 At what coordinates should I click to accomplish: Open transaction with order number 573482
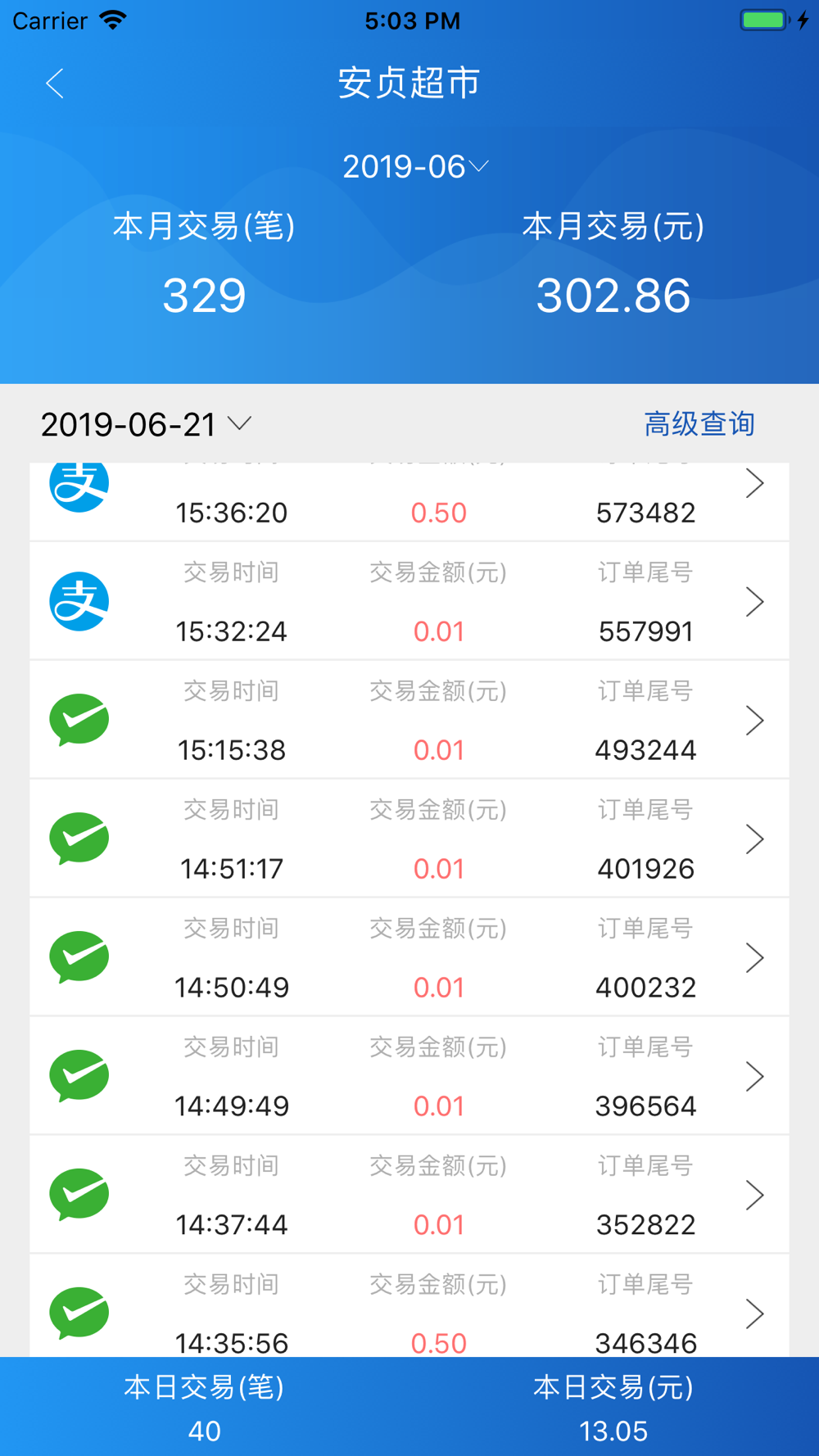pos(409,501)
